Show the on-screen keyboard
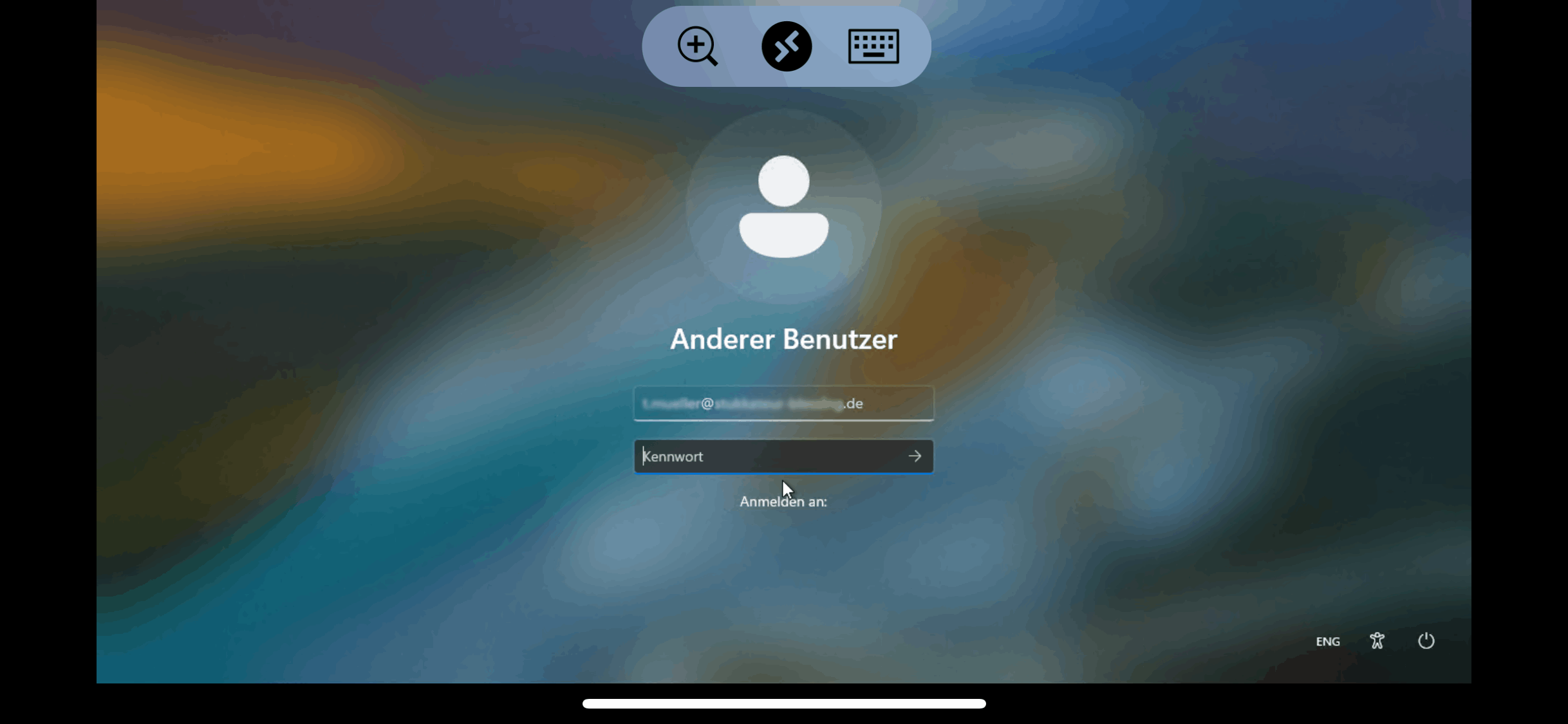The height and width of the screenshot is (724, 1568). (873, 46)
